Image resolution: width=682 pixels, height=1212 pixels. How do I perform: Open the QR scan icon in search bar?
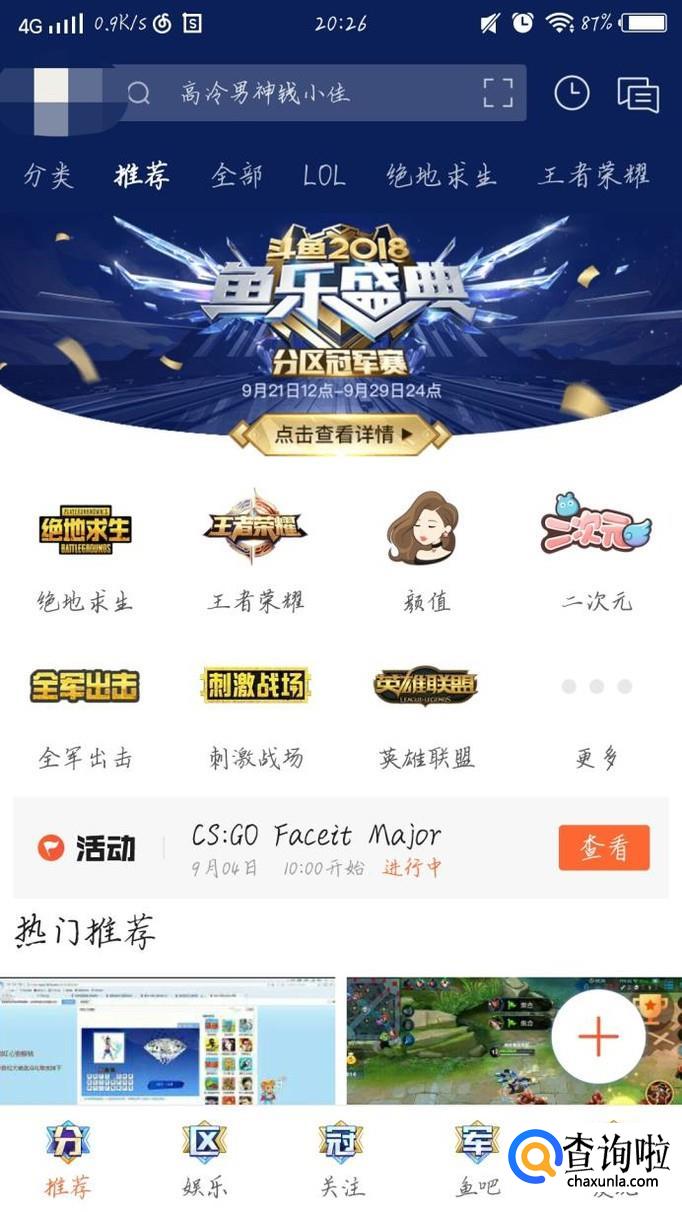497,93
